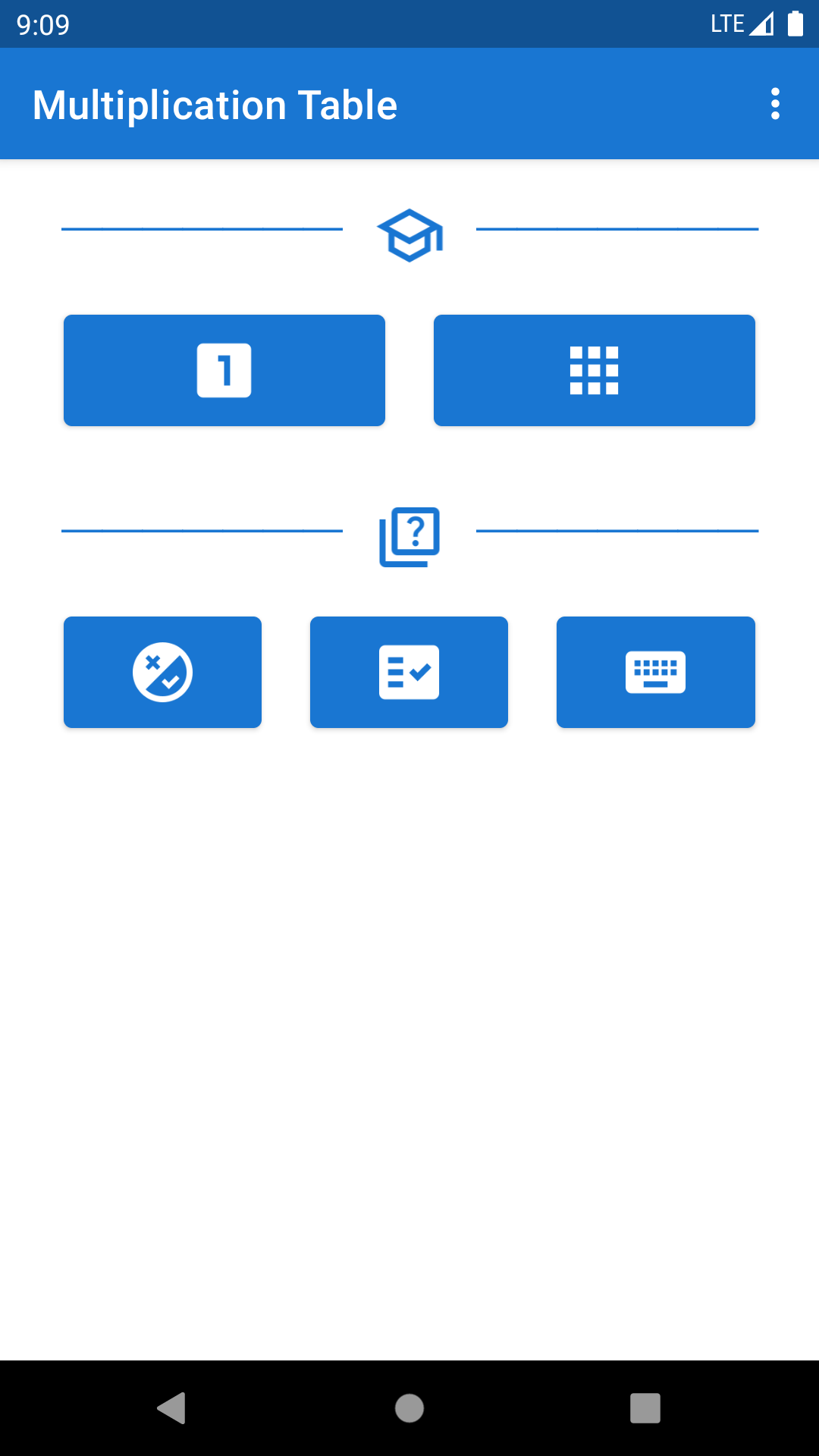Open the multiple choice checklist quiz
The width and height of the screenshot is (819, 1456).
pos(409,672)
